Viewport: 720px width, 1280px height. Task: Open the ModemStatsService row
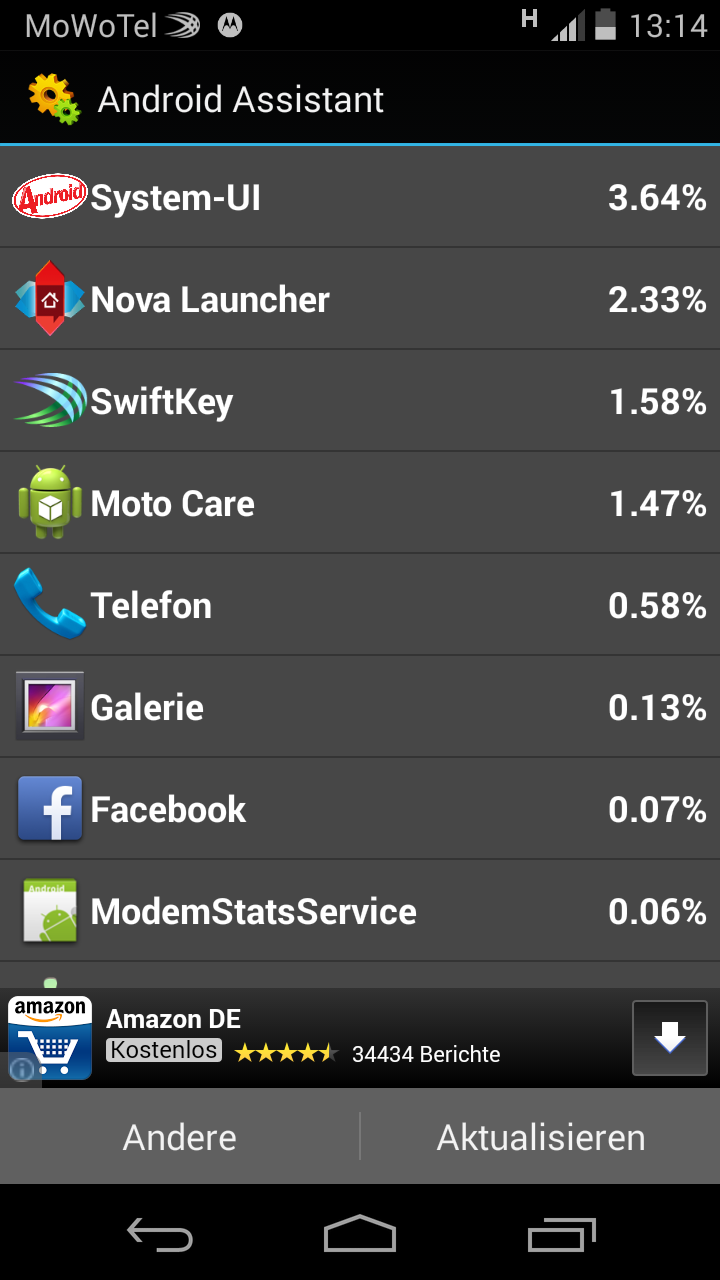tap(360, 912)
